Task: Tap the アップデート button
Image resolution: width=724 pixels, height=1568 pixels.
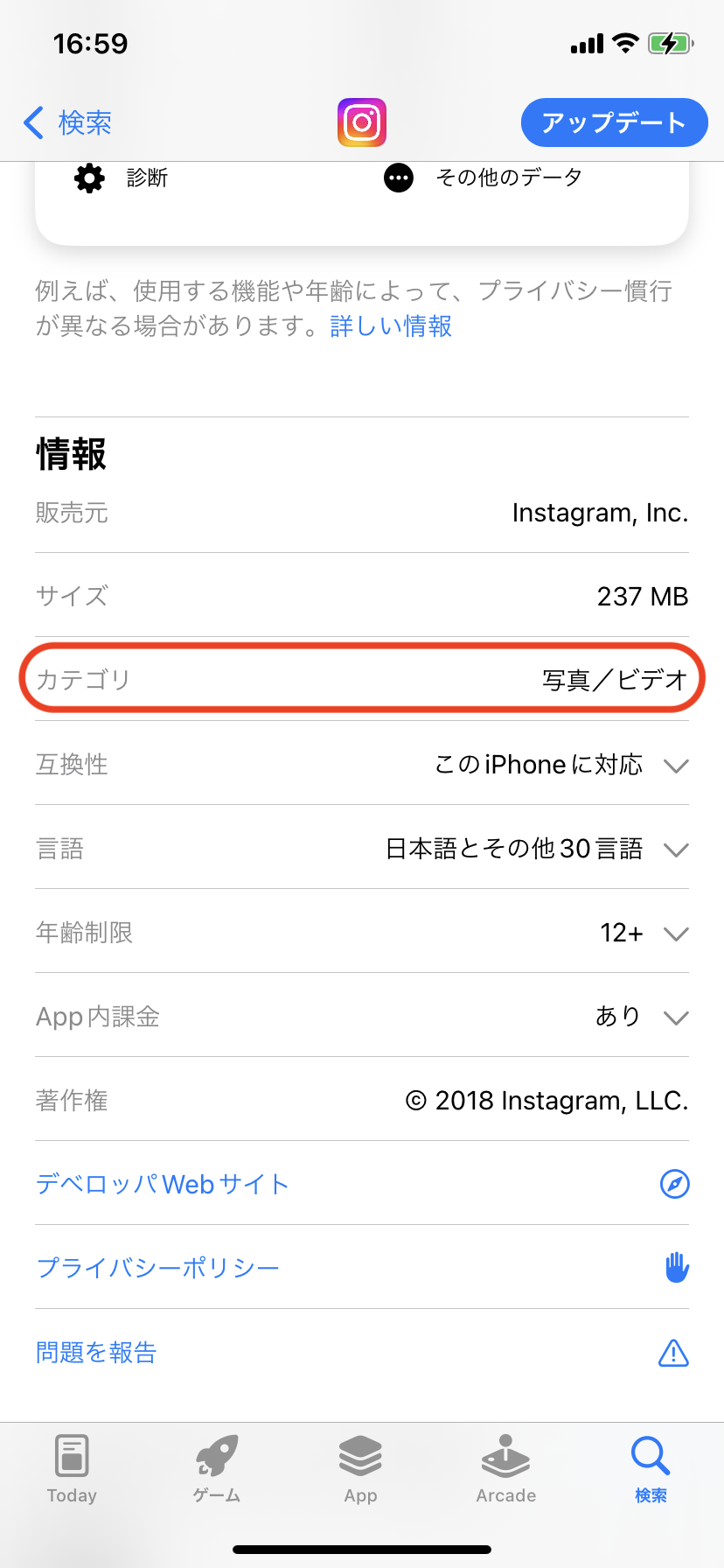Action: tap(614, 122)
